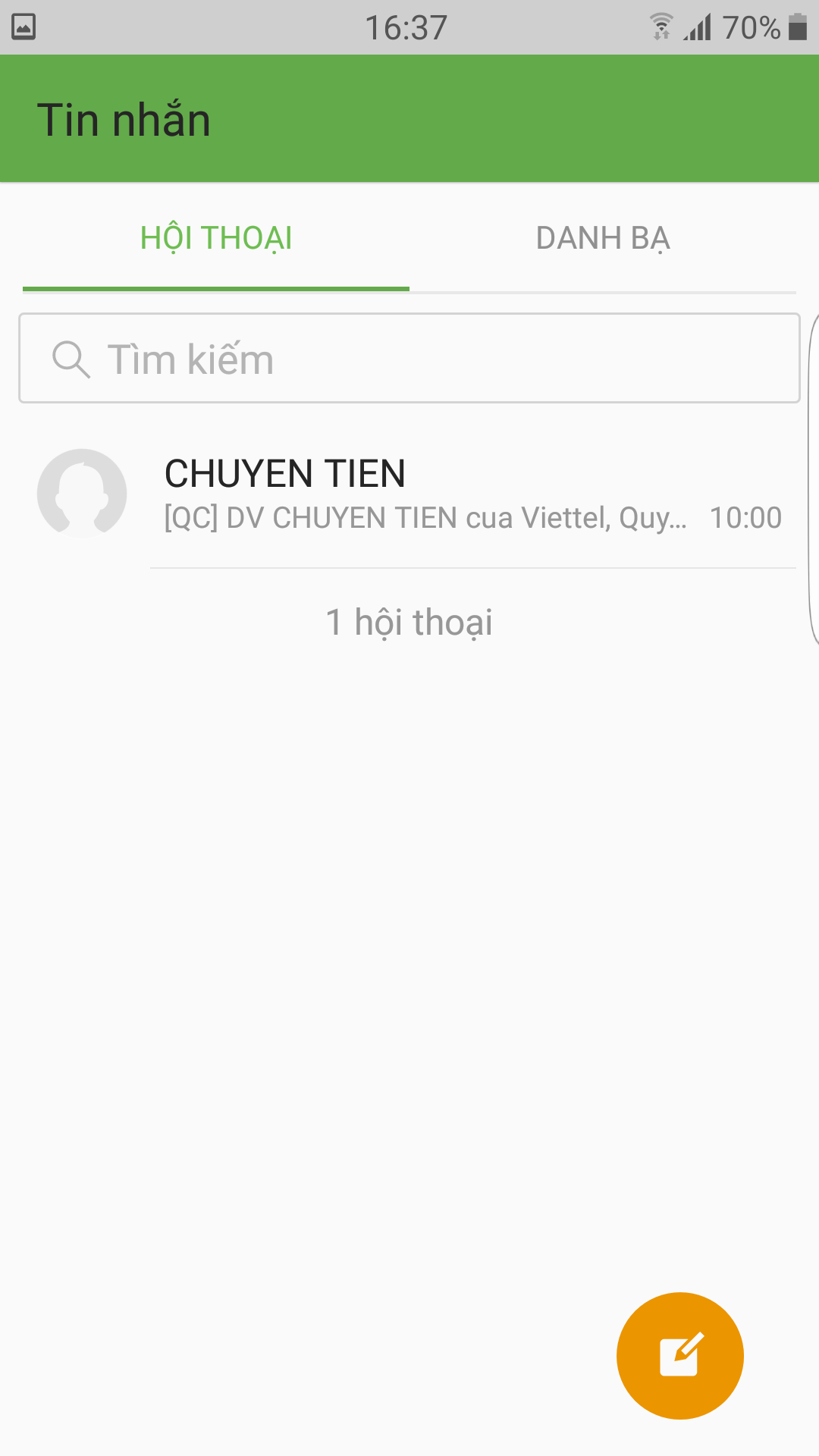Compose a new message with orange button
819x1456 pixels.
680,1356
